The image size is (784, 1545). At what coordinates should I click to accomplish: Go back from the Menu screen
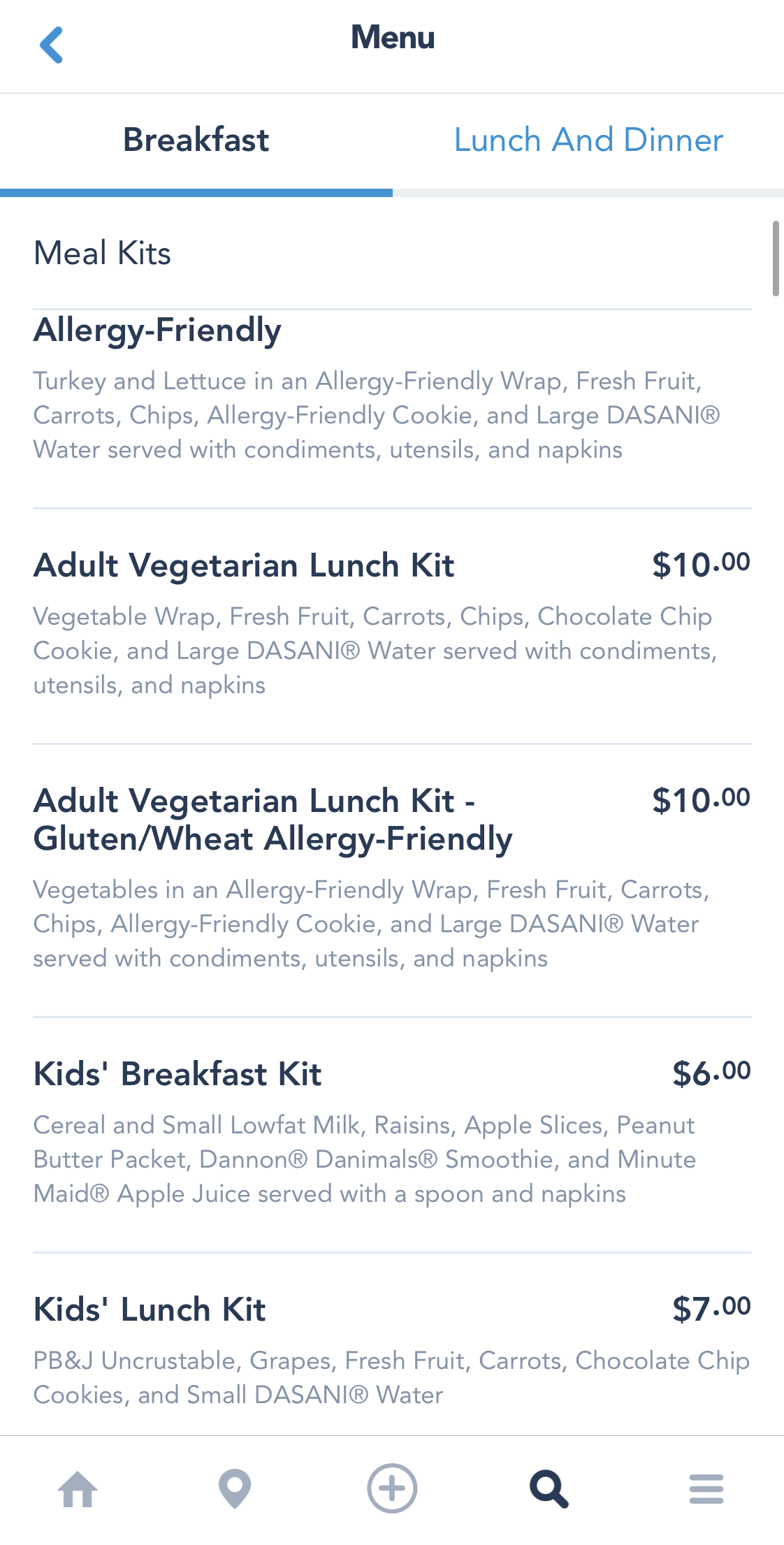pyautogui.click(x=52, y=45)
